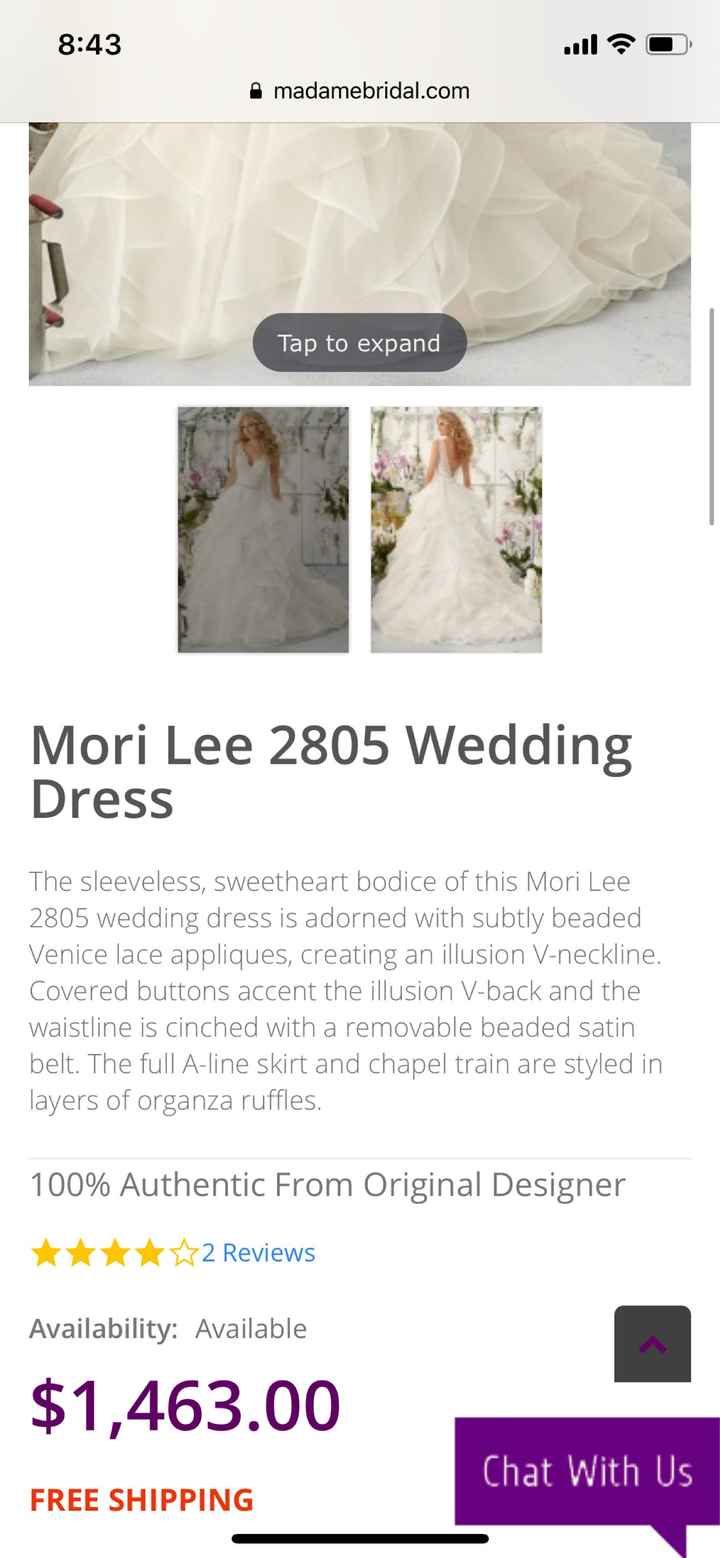The image size is (720, 1558).
Task: Tap the madamebridal.com address bar
Action: click(359, 91)
